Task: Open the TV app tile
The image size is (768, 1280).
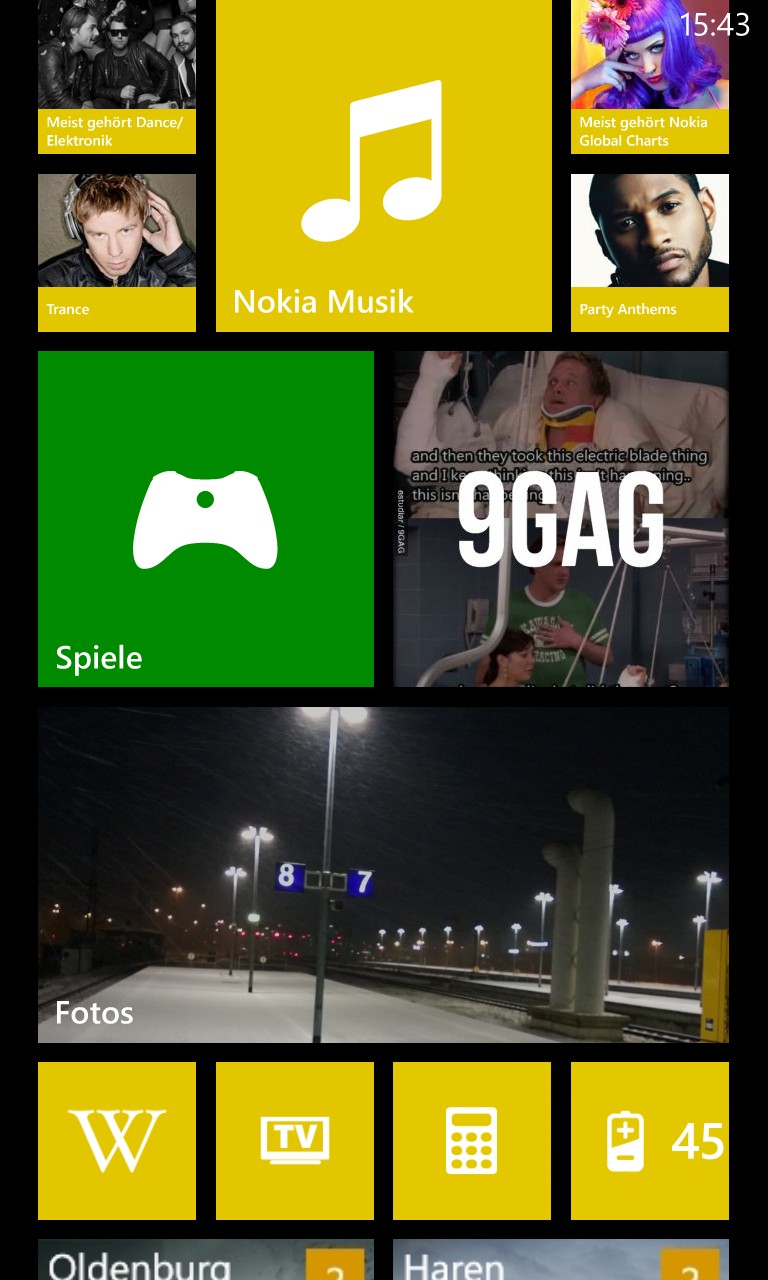Action: tap(295, 1141)
